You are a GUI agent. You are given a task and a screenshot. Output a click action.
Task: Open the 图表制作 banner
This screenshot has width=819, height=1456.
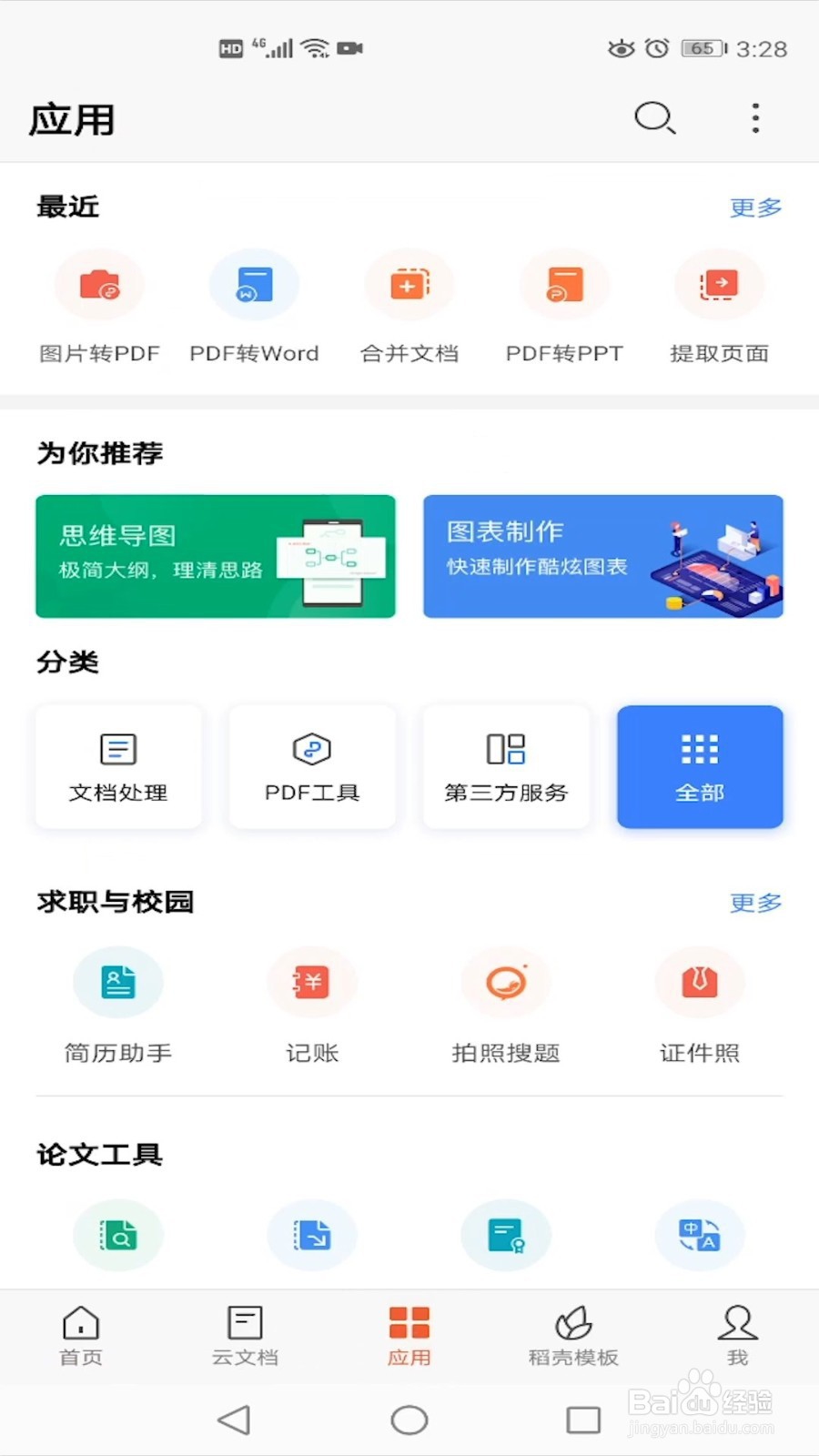pos(602,556)
